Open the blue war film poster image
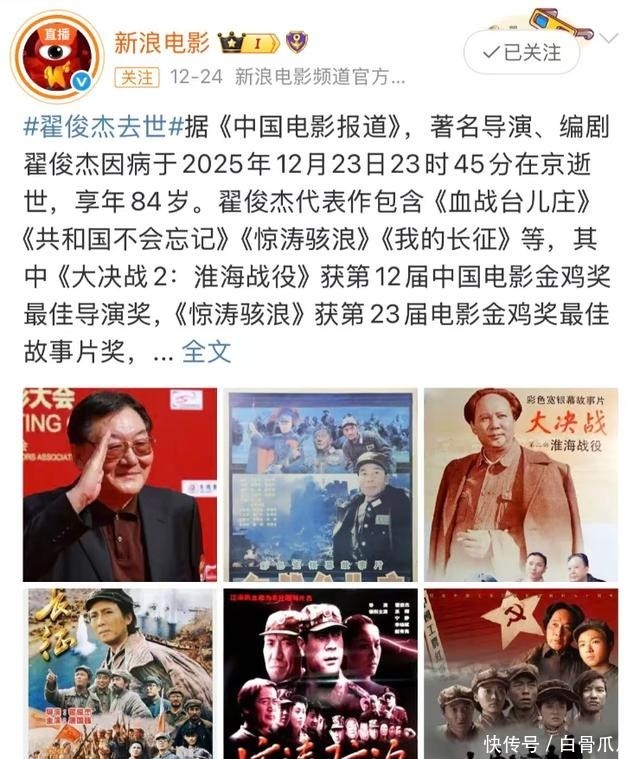640x759 pixels. click(320, 485)
